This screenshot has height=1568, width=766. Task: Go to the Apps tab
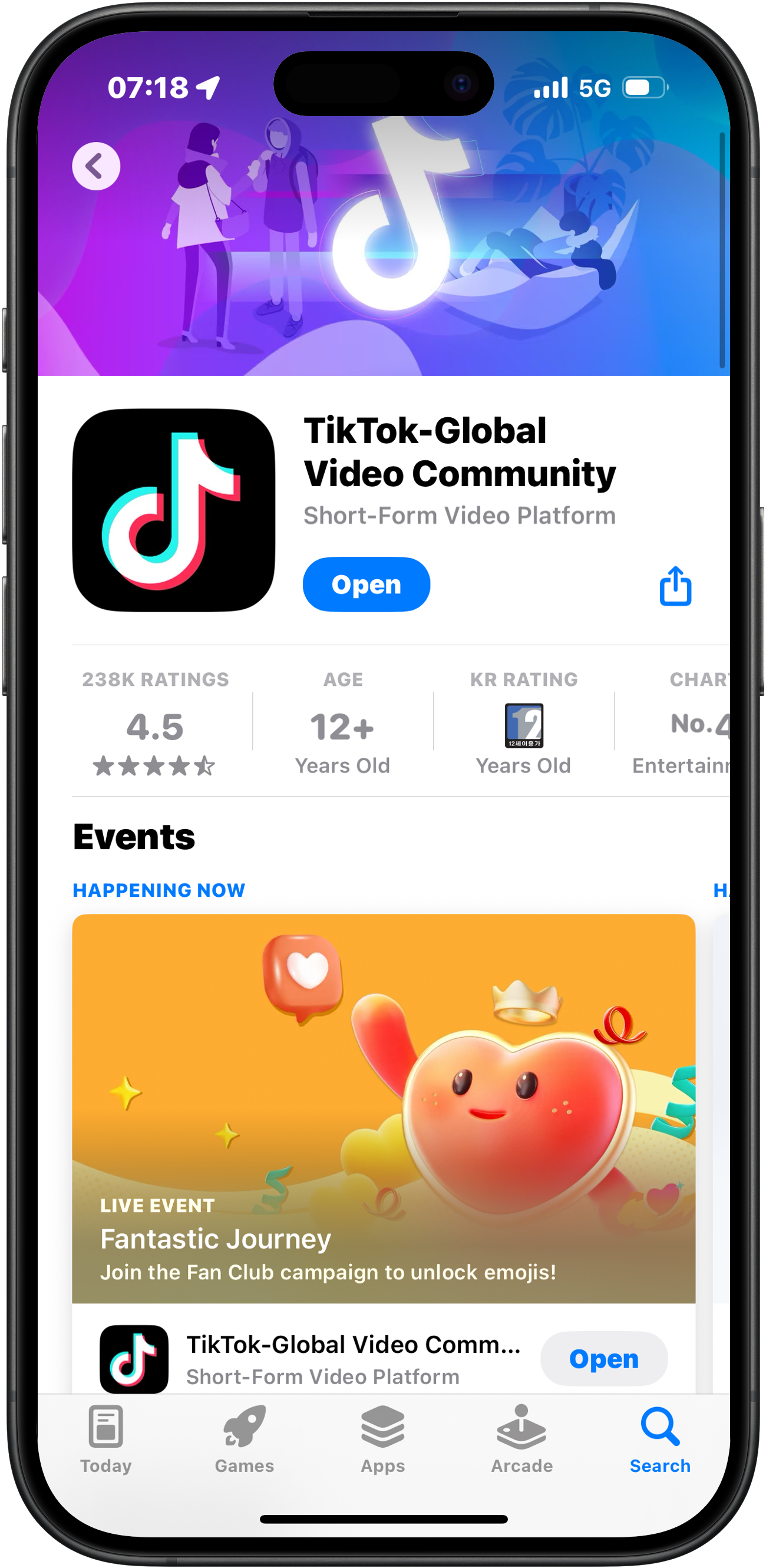382,1440
